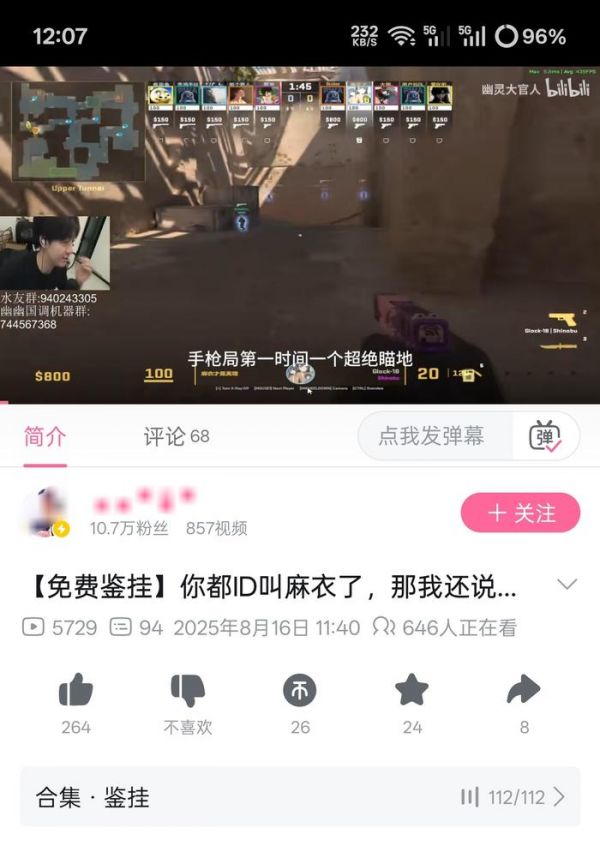
Task: Follow the uploader with 关注 button
Action: click(520, 513)
